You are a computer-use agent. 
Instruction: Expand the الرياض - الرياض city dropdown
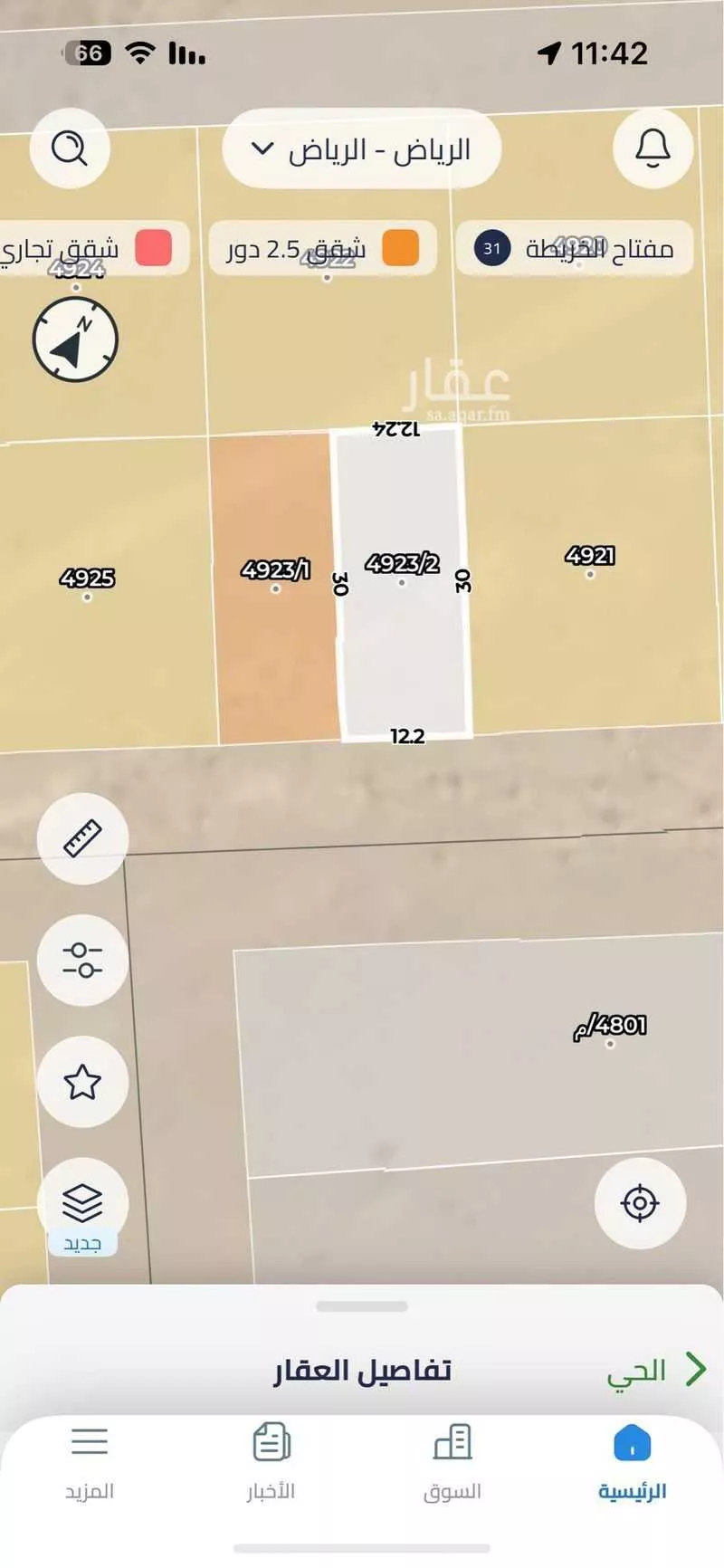coord(361,149)
